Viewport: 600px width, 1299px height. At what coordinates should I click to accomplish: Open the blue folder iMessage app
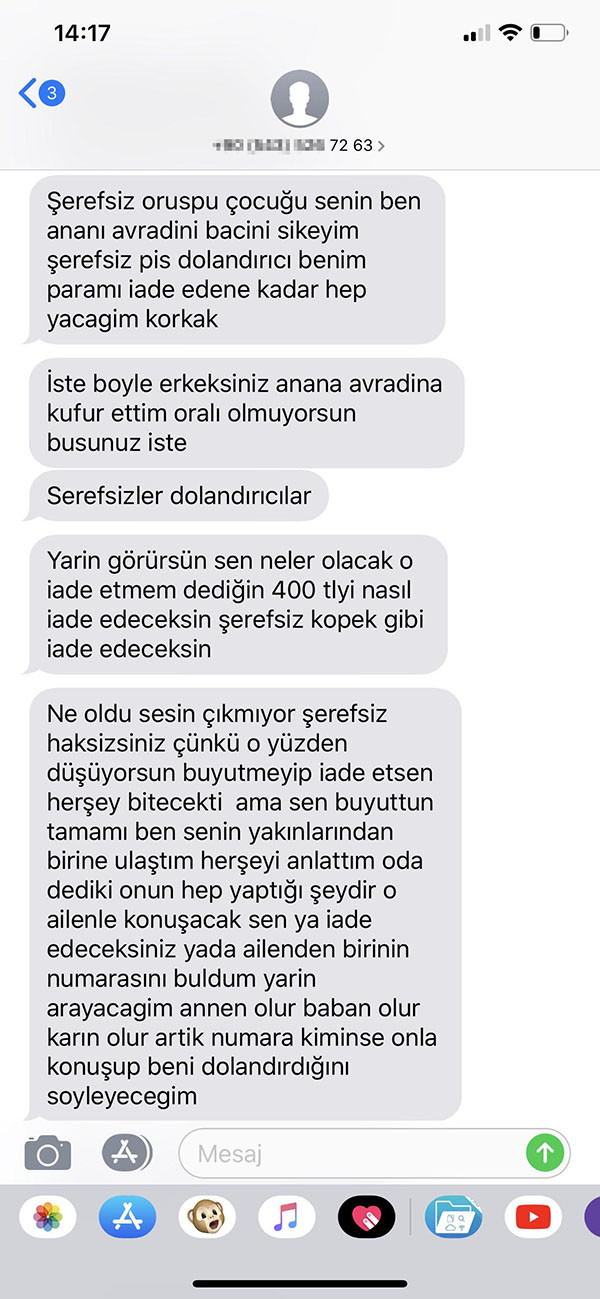(x=454, y=1216)
